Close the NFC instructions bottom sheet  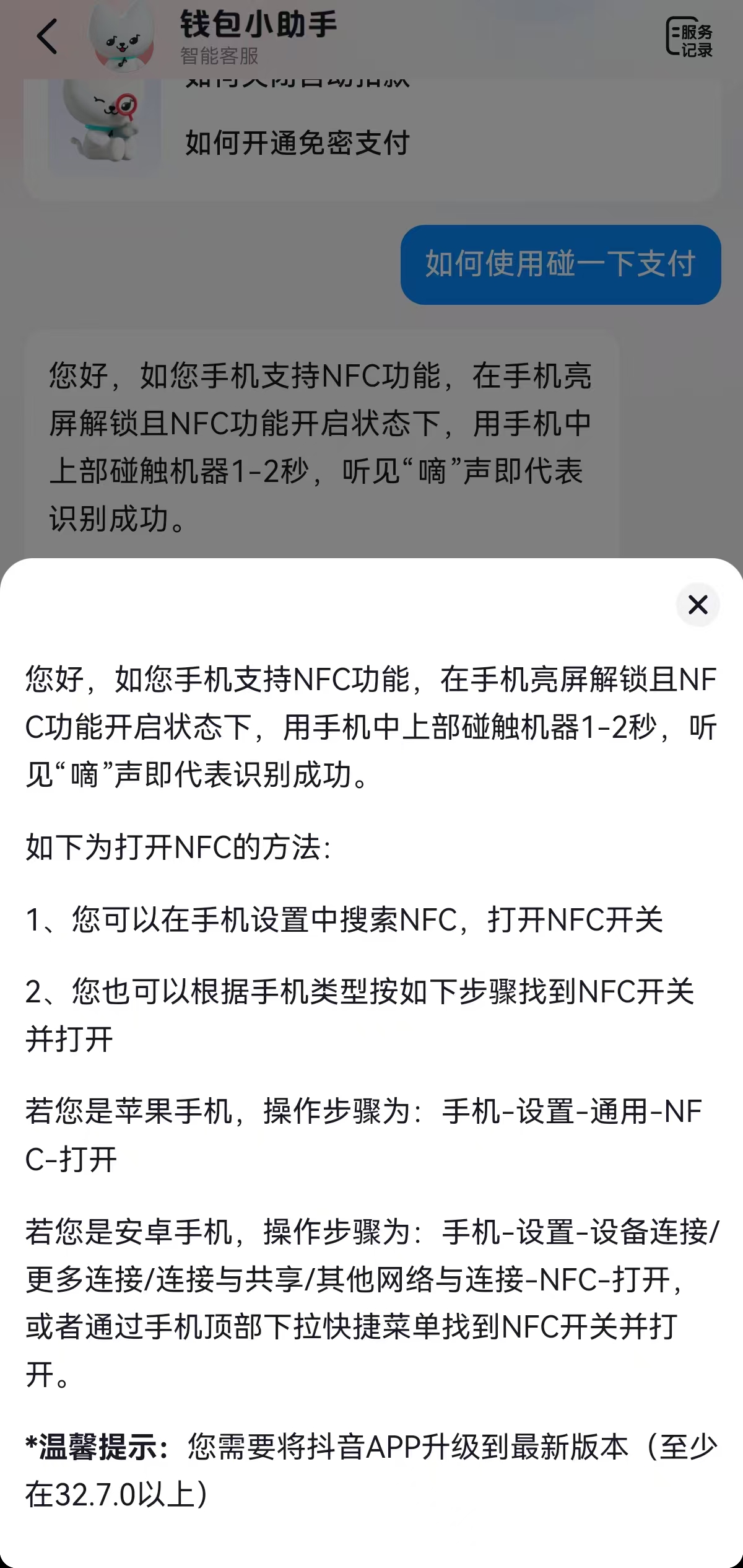pyautogui.click(x=698, y=605)
